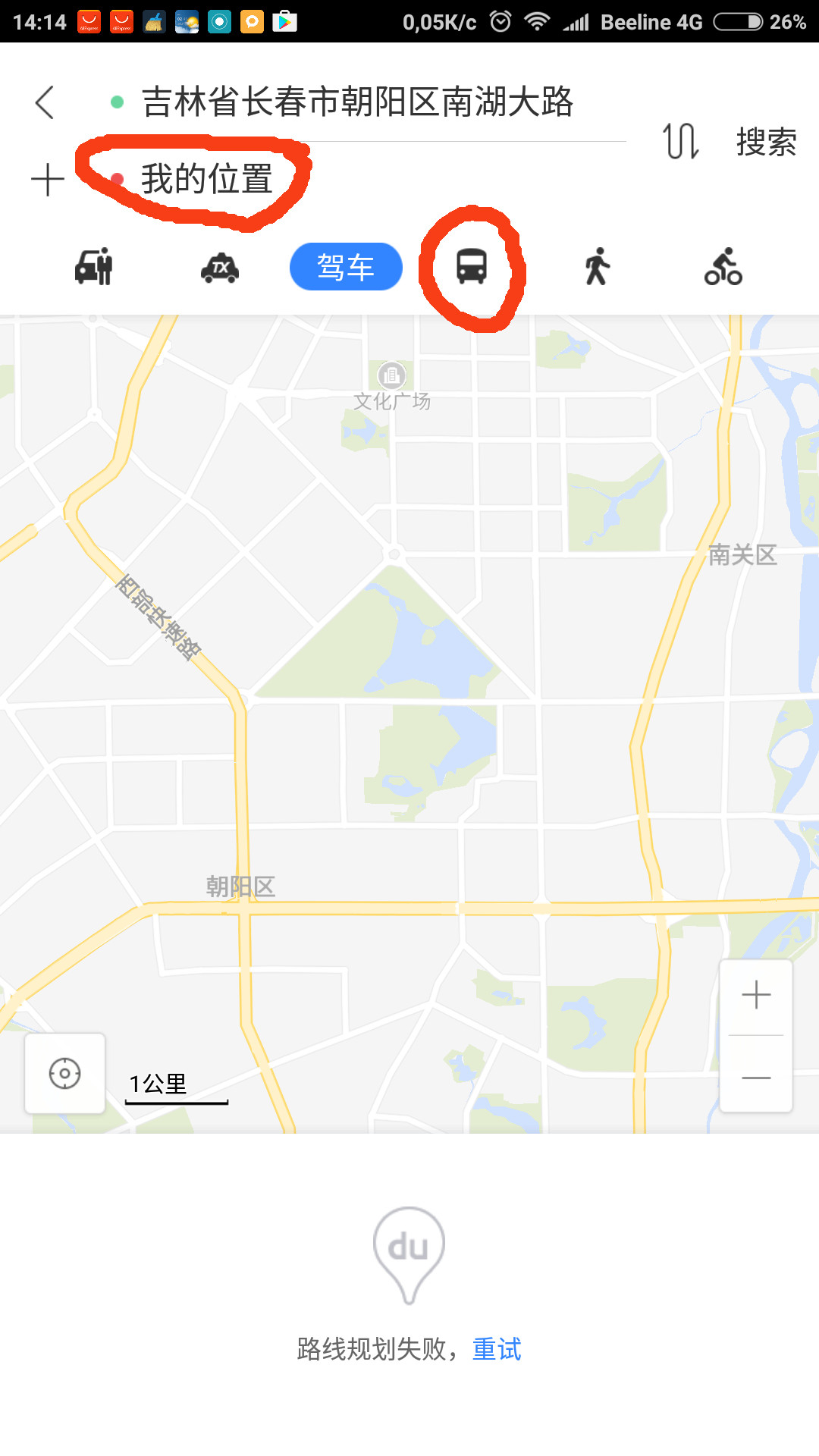Select the 驾车 driving tab
This screenshot has width=819, height=1456.
pos(346,267)
